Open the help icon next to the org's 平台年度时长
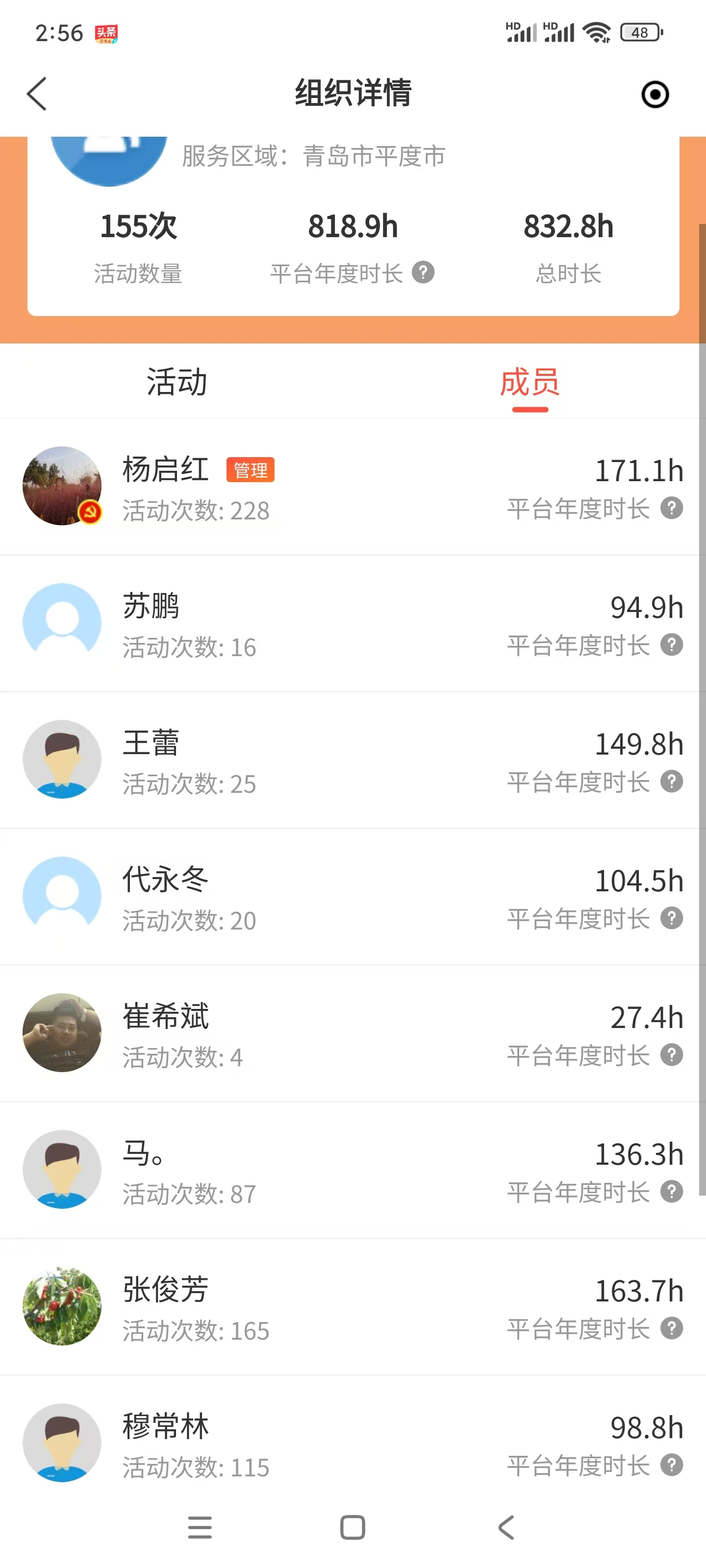Screen dimensions: 706x1568 423,272
